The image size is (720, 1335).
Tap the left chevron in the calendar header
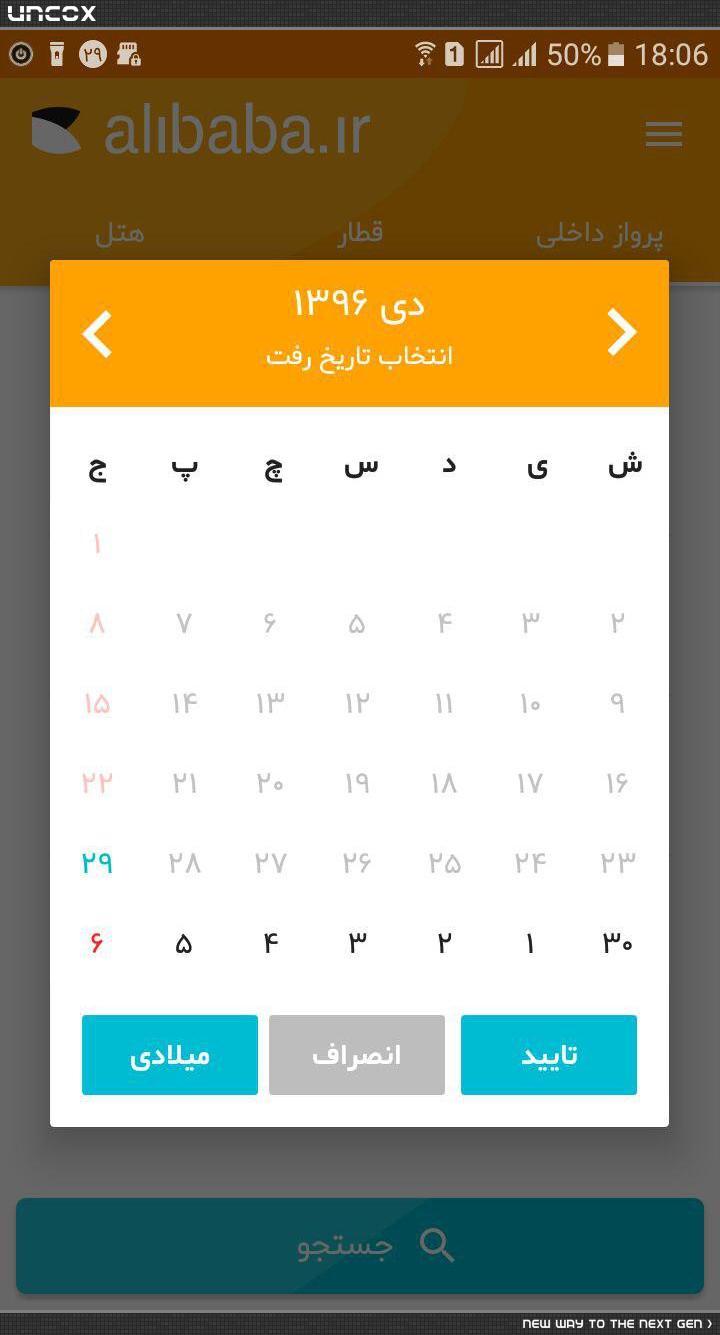point(97,333)
